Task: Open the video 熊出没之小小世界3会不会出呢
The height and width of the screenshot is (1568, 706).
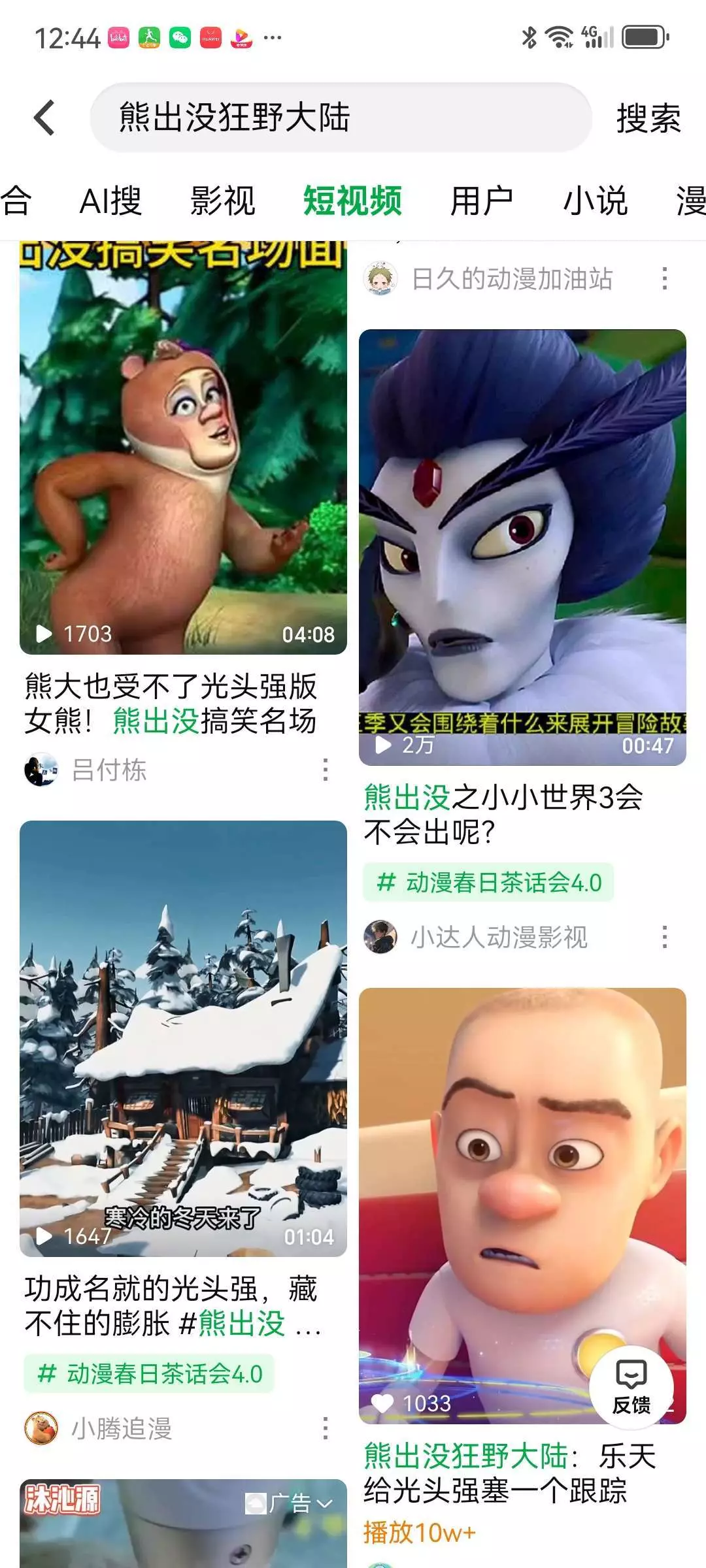Action: (522, 547)
